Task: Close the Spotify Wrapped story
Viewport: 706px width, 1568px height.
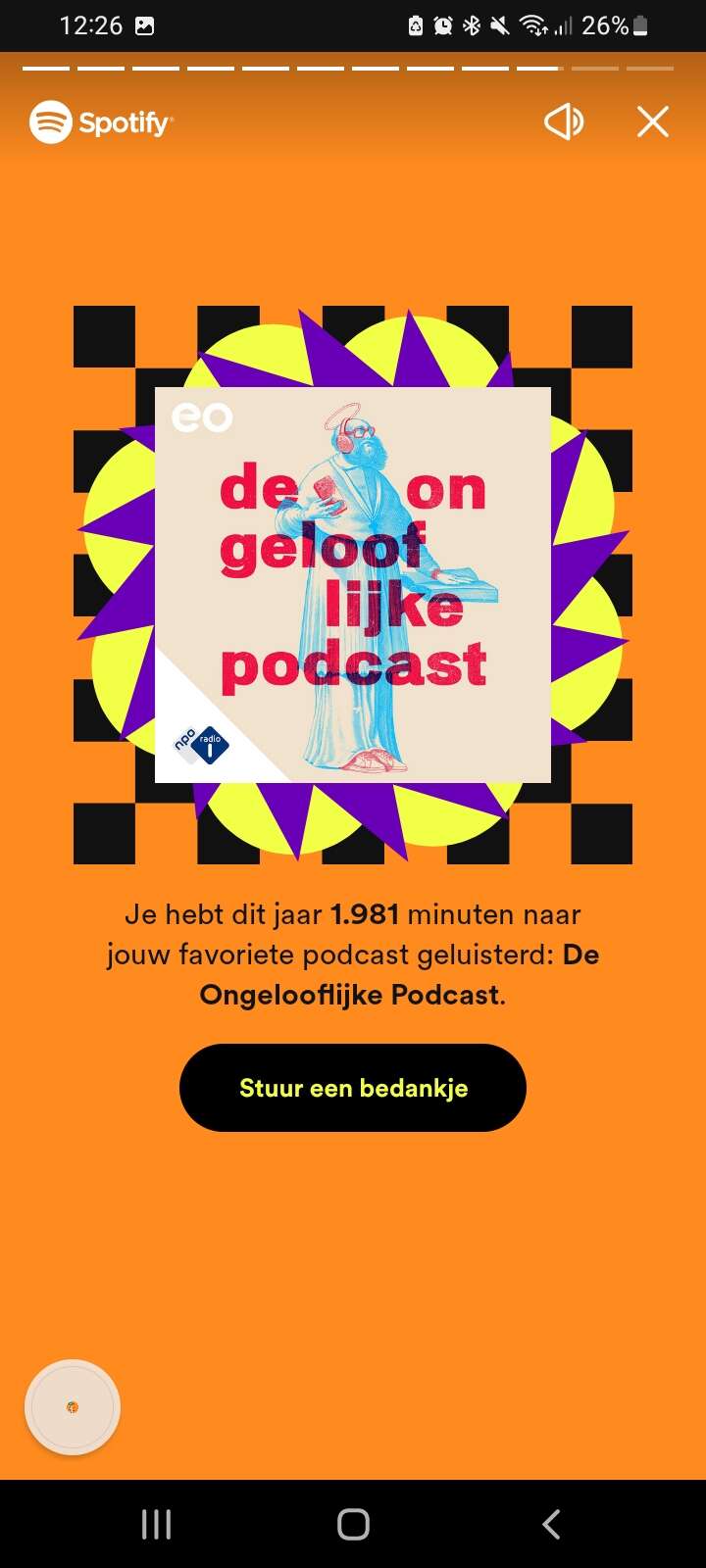Action: tap(652, 122)
